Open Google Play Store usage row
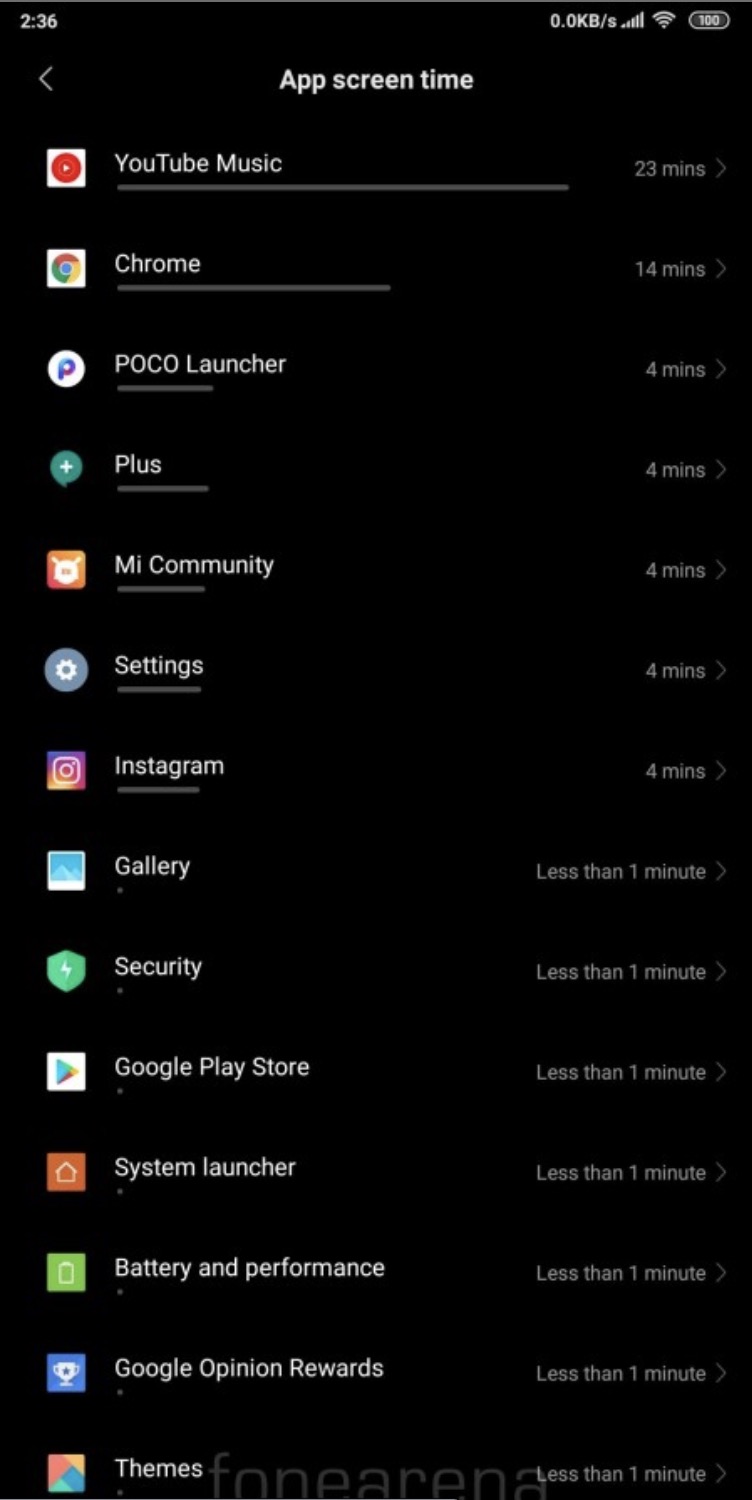 [x=376, y=1071]
